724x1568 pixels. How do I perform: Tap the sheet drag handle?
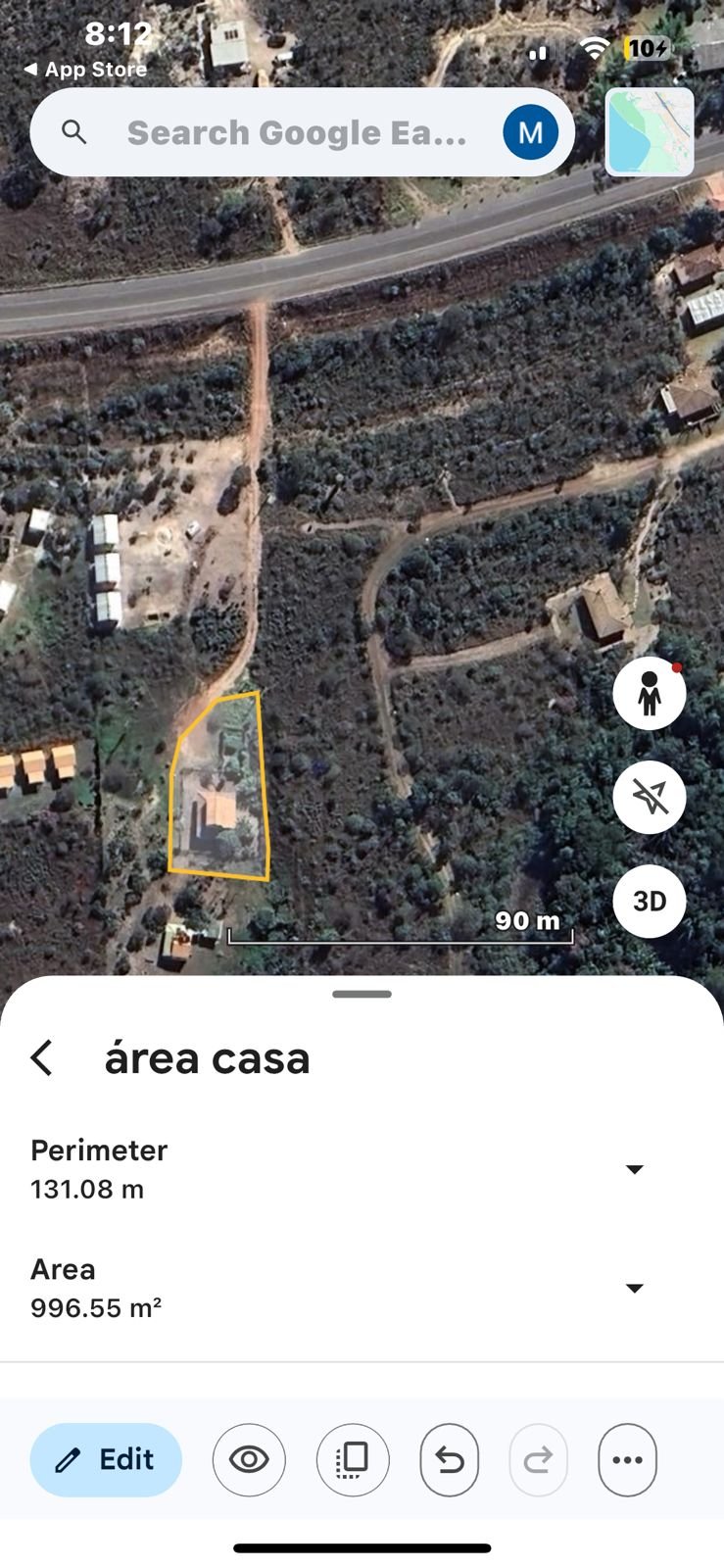pos(362,994)
